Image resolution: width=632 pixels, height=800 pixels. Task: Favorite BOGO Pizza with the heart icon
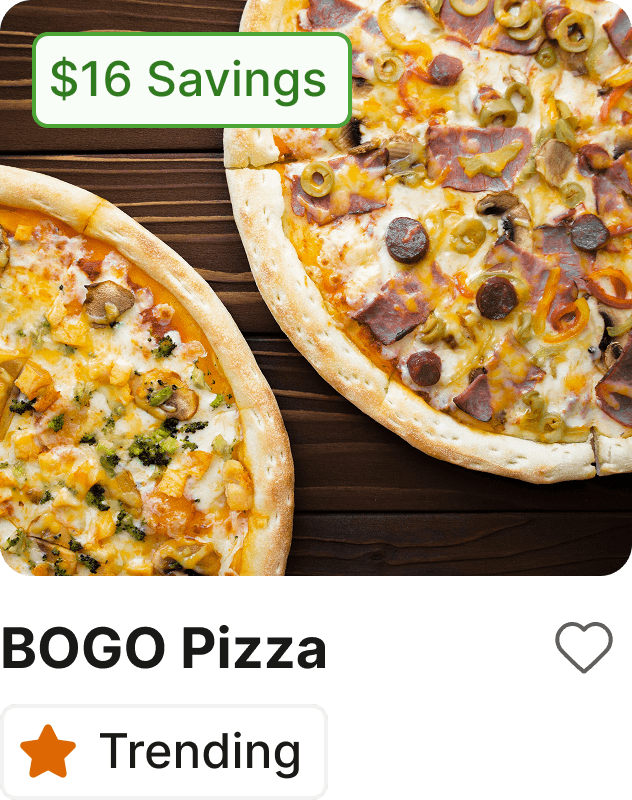tap(584, 647)
